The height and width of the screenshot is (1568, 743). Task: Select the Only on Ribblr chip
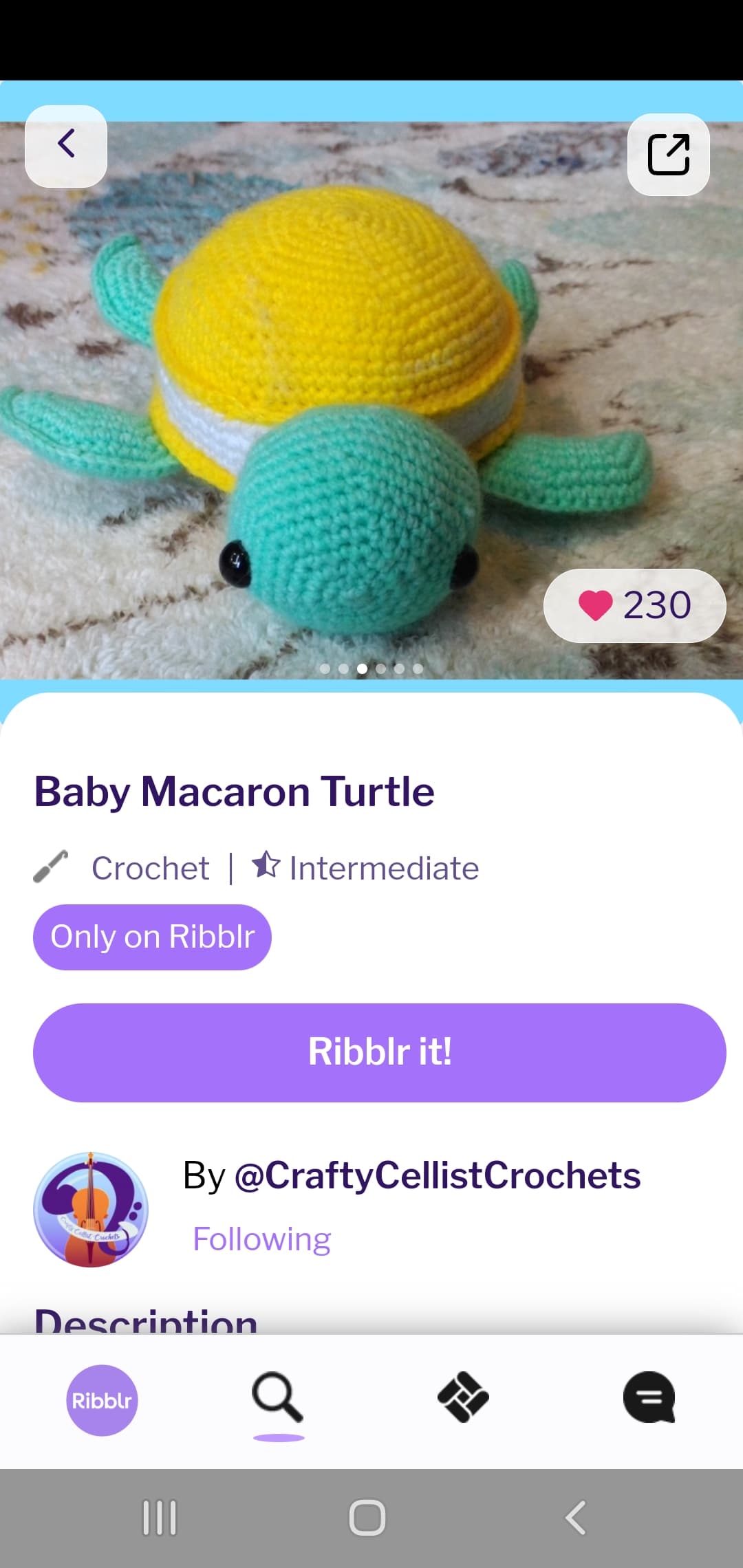(152, 937)
